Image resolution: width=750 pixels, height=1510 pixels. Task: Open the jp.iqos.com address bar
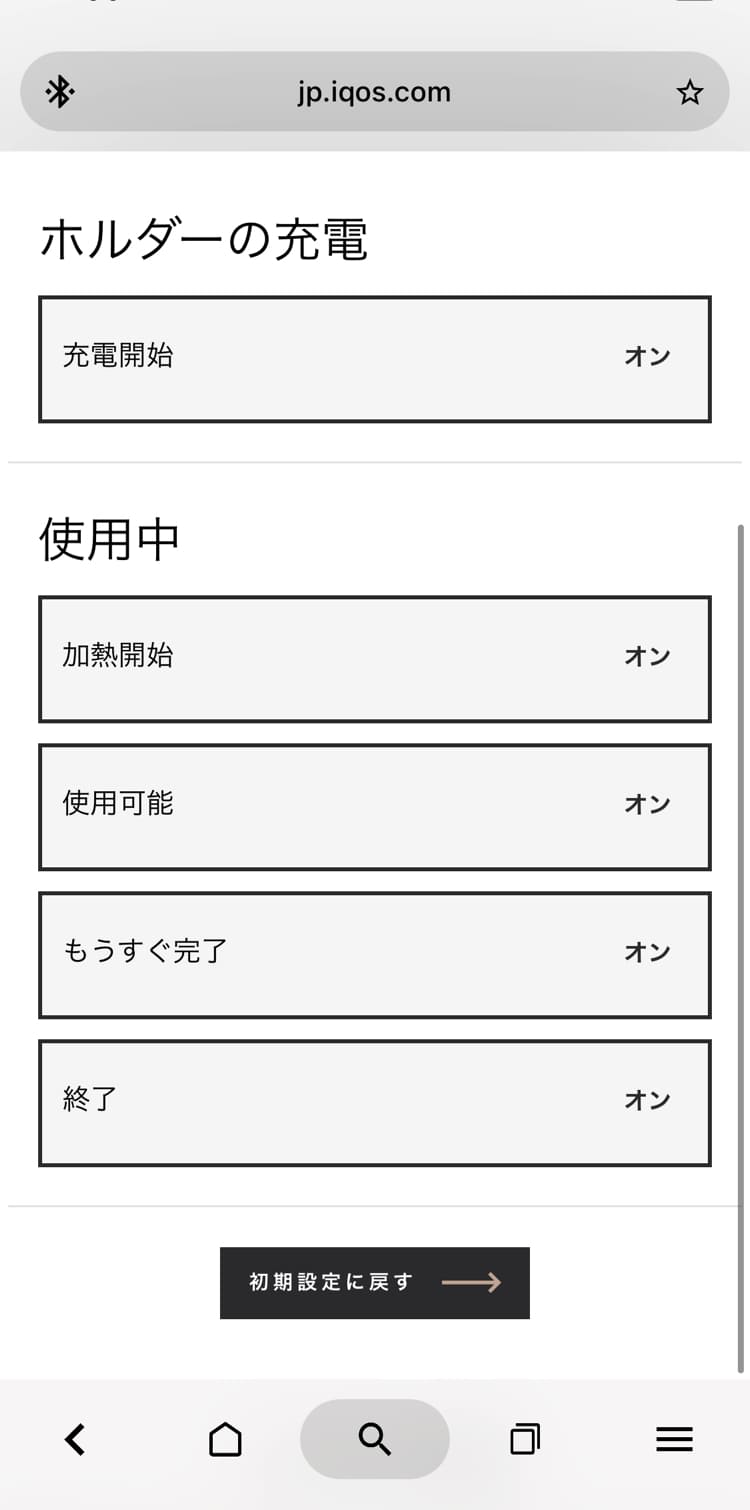click(374, 92)
